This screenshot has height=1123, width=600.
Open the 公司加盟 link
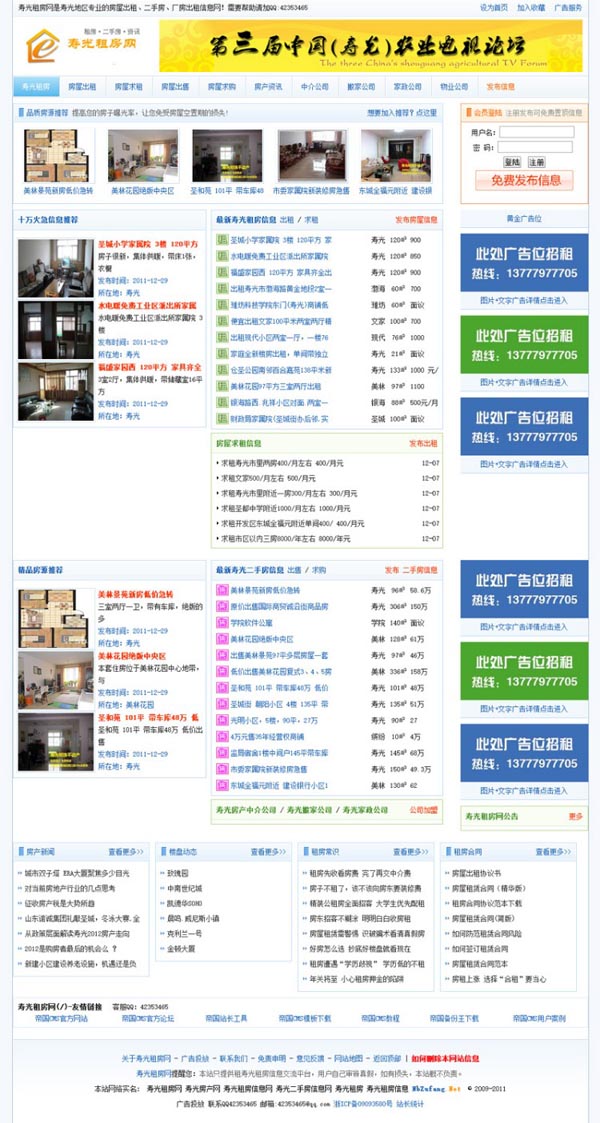click(423, 809)
